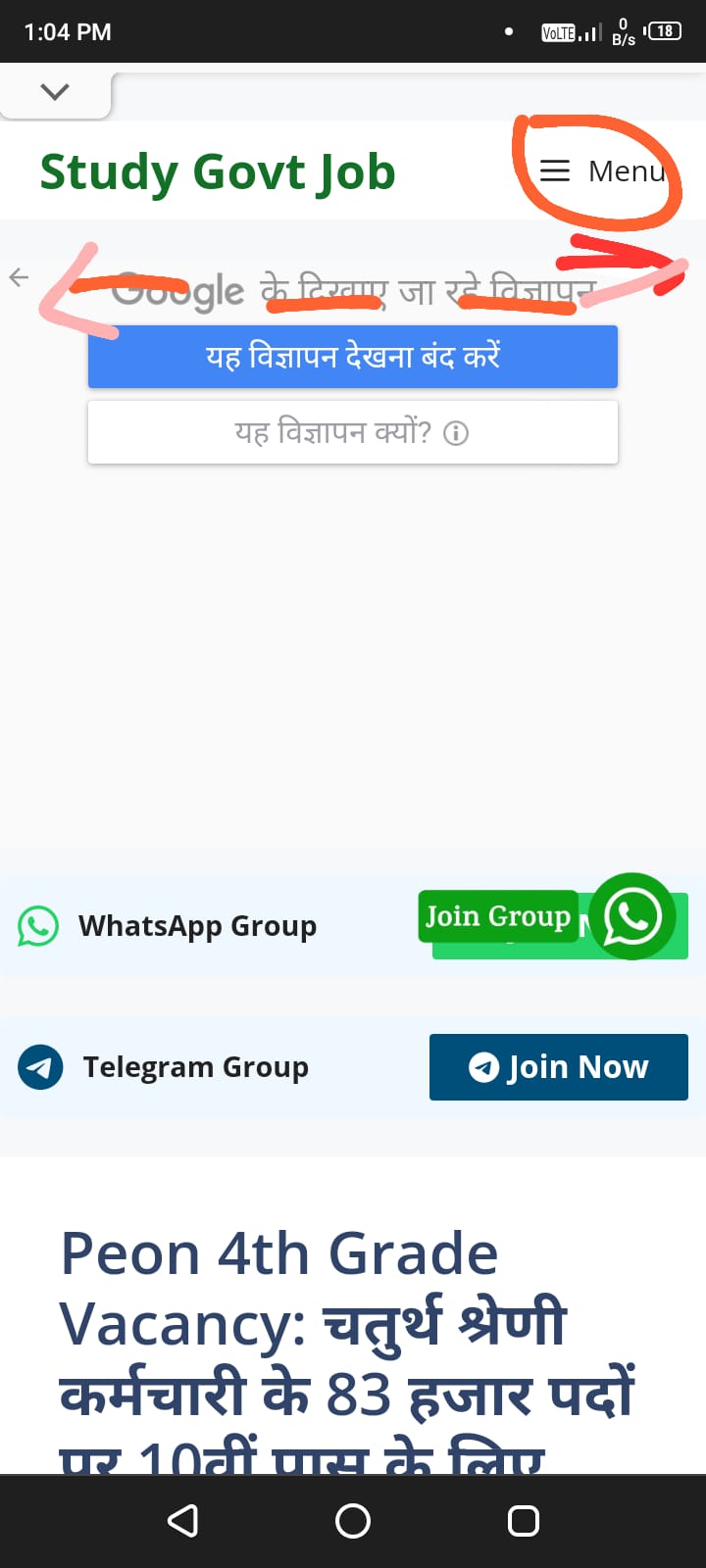
Task: Tap Join Now for Telegram Group
Action: click(x=559, y=1067)
